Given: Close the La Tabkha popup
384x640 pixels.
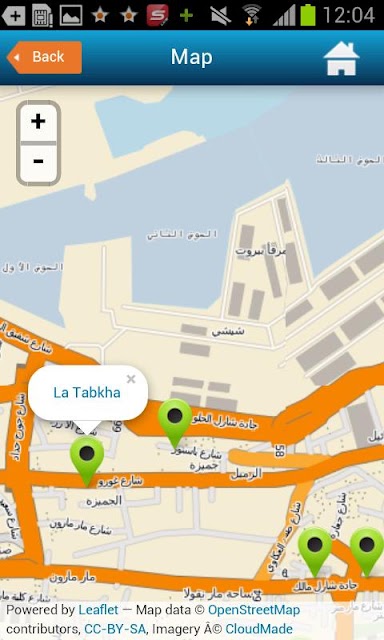Looking at the screenshot, I should [x=131, y=379].
